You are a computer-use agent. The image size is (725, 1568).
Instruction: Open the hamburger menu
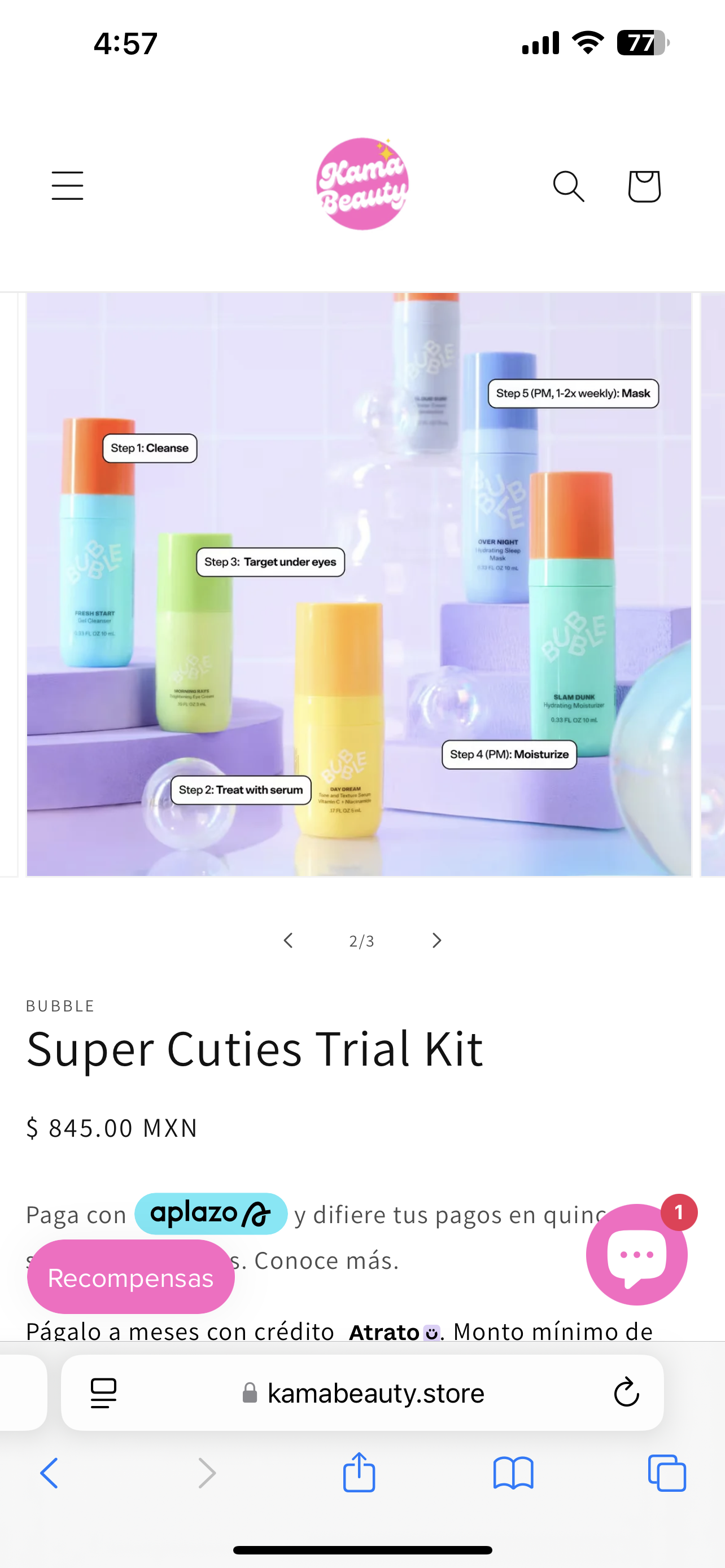point(67,186)
